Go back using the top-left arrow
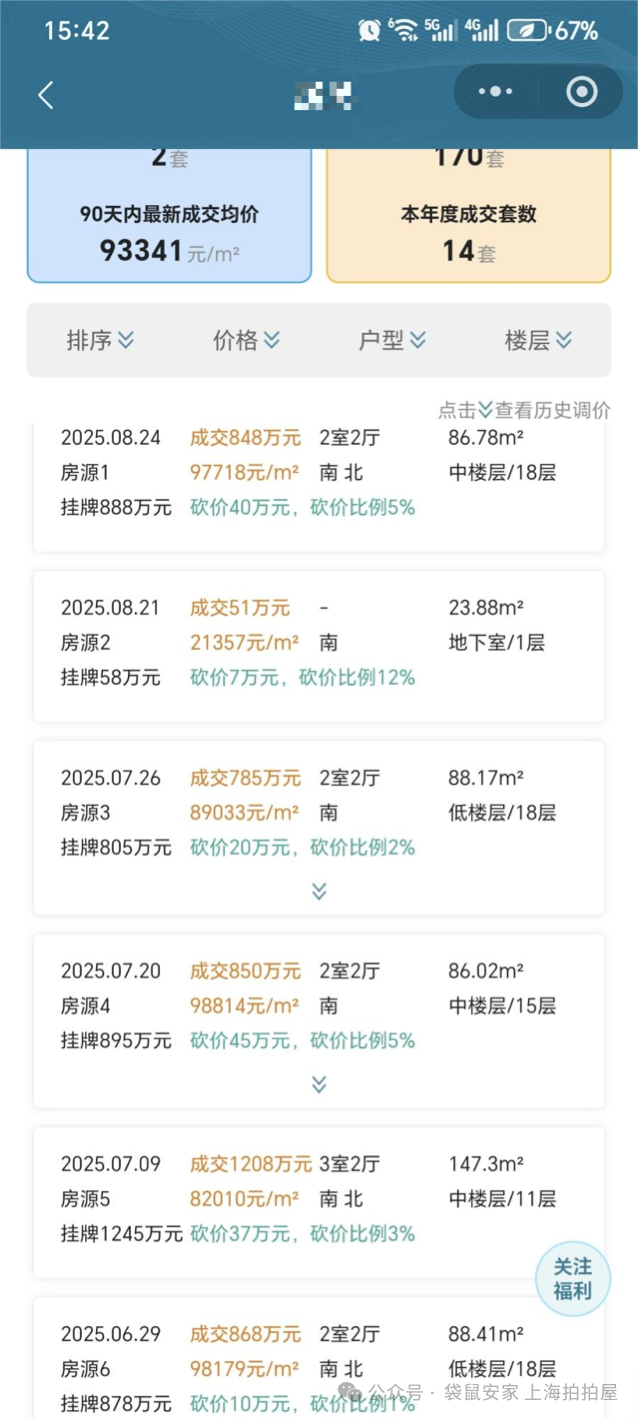The width and height of the screenshot is (639, 1419). [x=45, y=95]
